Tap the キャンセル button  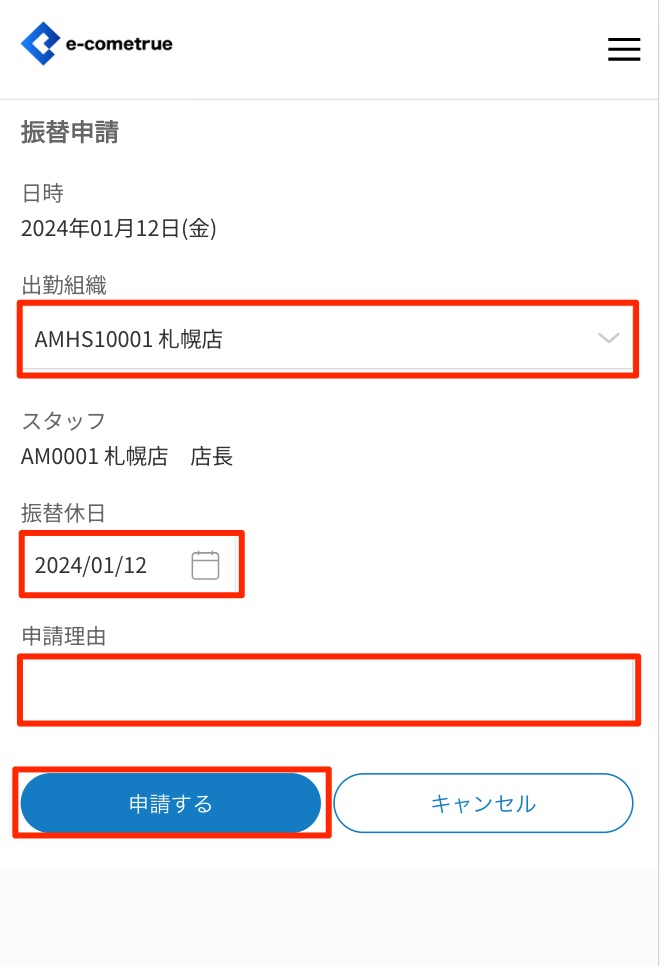483,803
